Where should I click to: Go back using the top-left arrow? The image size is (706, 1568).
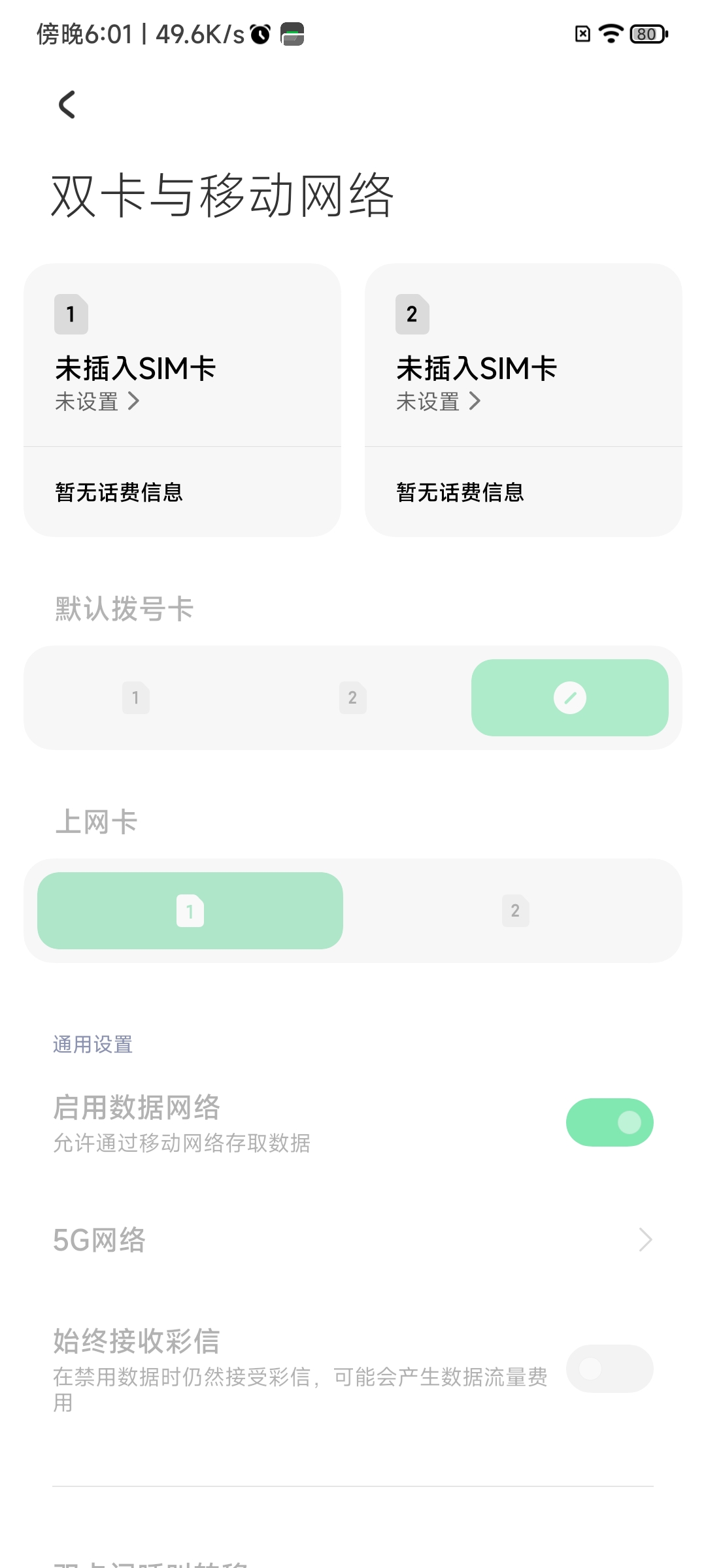click(x=67, y=105)
